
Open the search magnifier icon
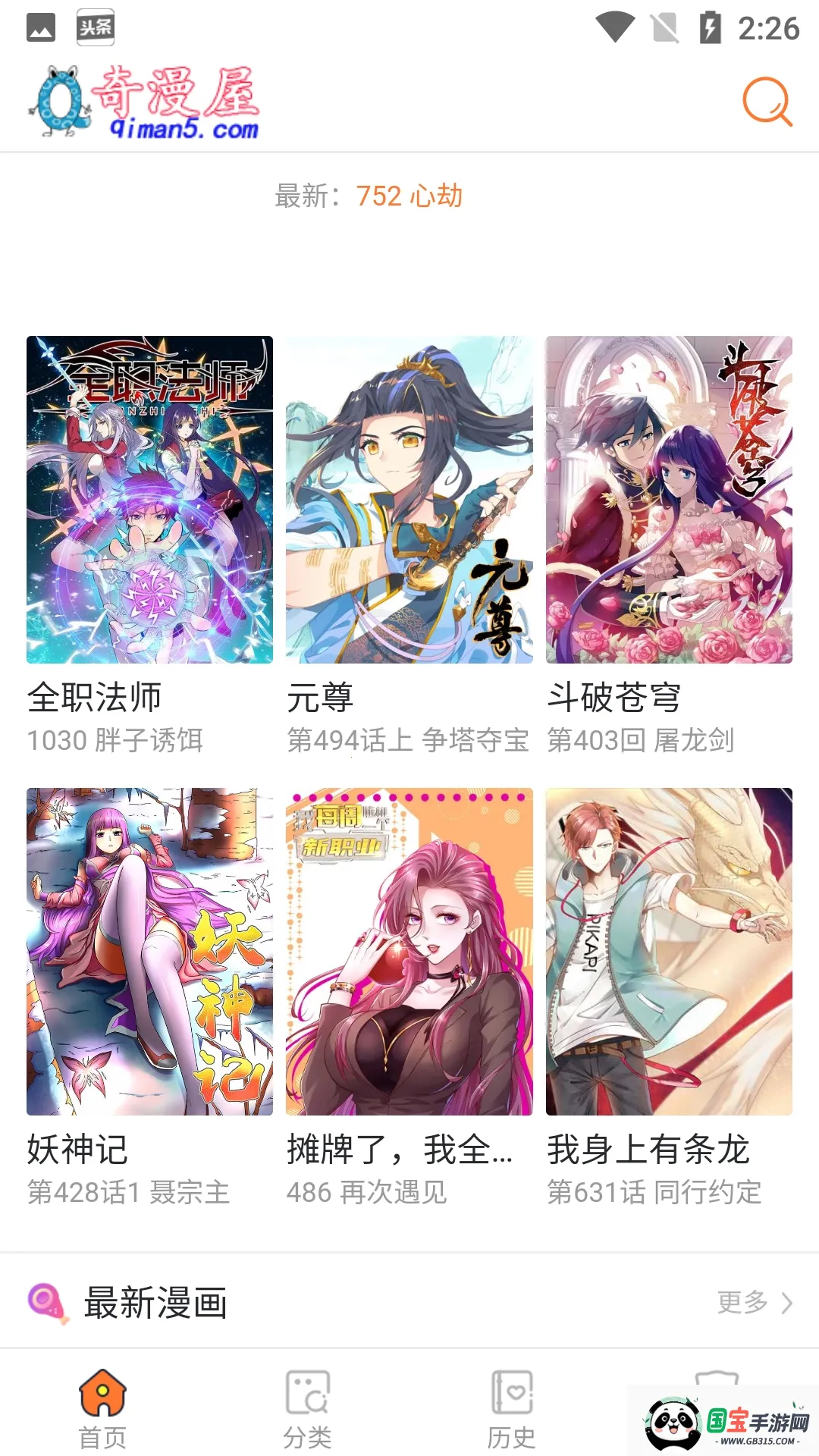(x=766, y=102)
